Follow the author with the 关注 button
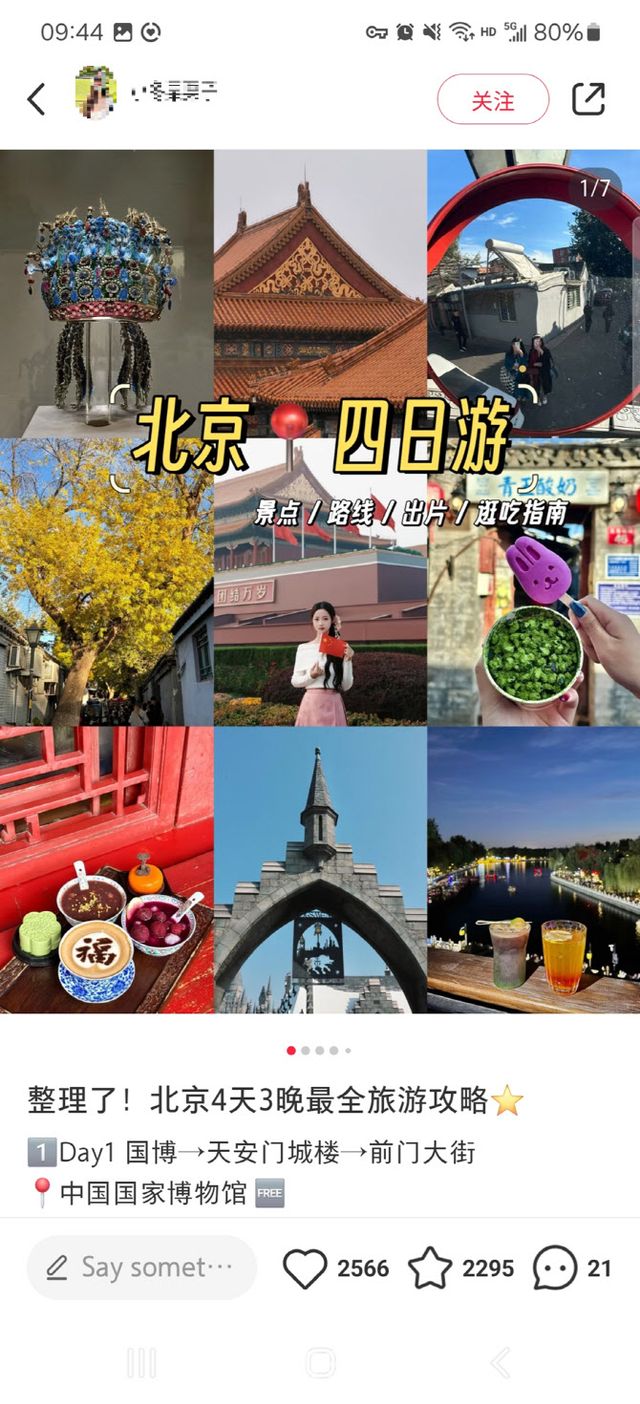 [x=493, y=100]
